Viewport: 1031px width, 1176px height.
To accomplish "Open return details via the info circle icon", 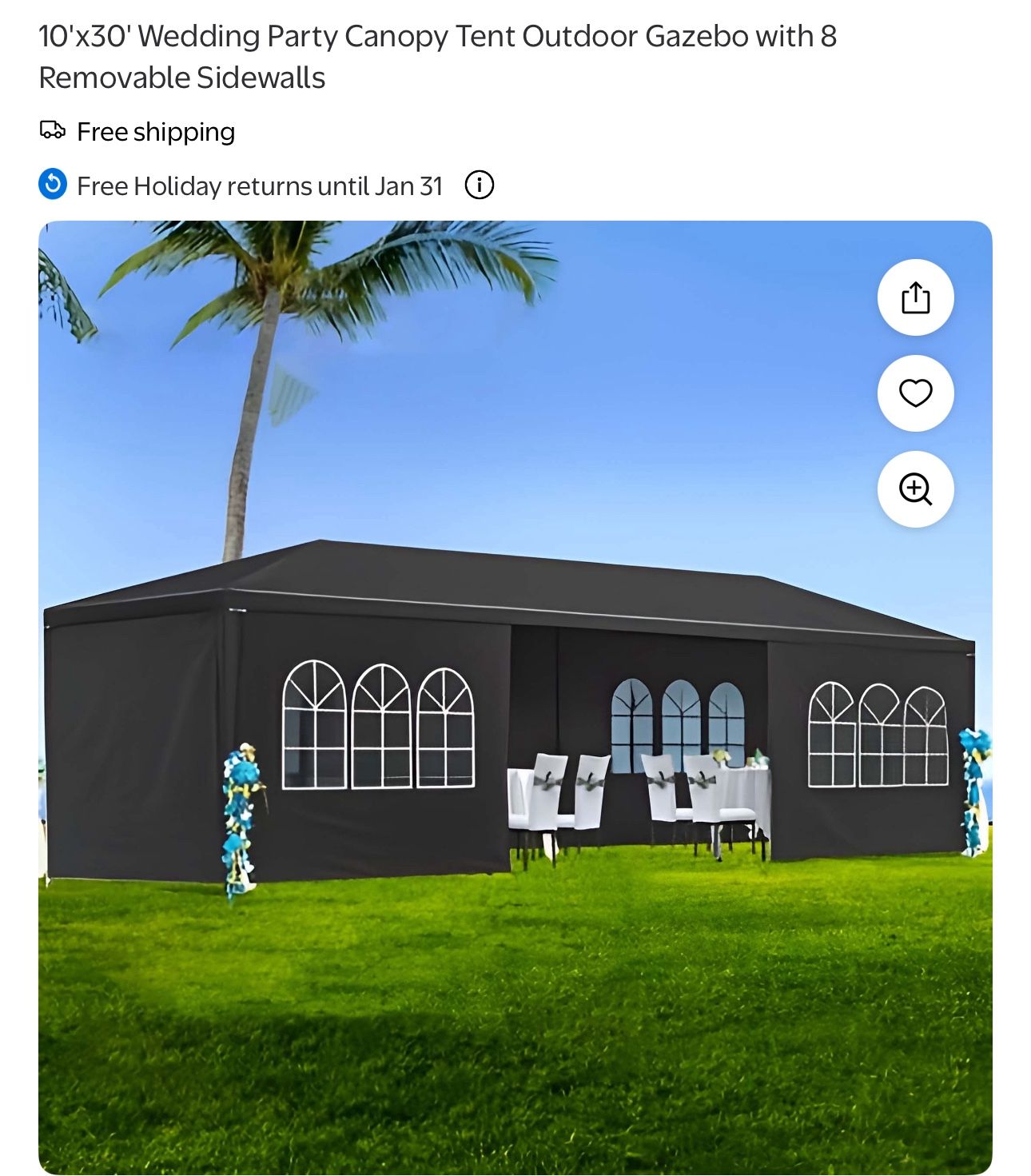I will pos(480,185).
